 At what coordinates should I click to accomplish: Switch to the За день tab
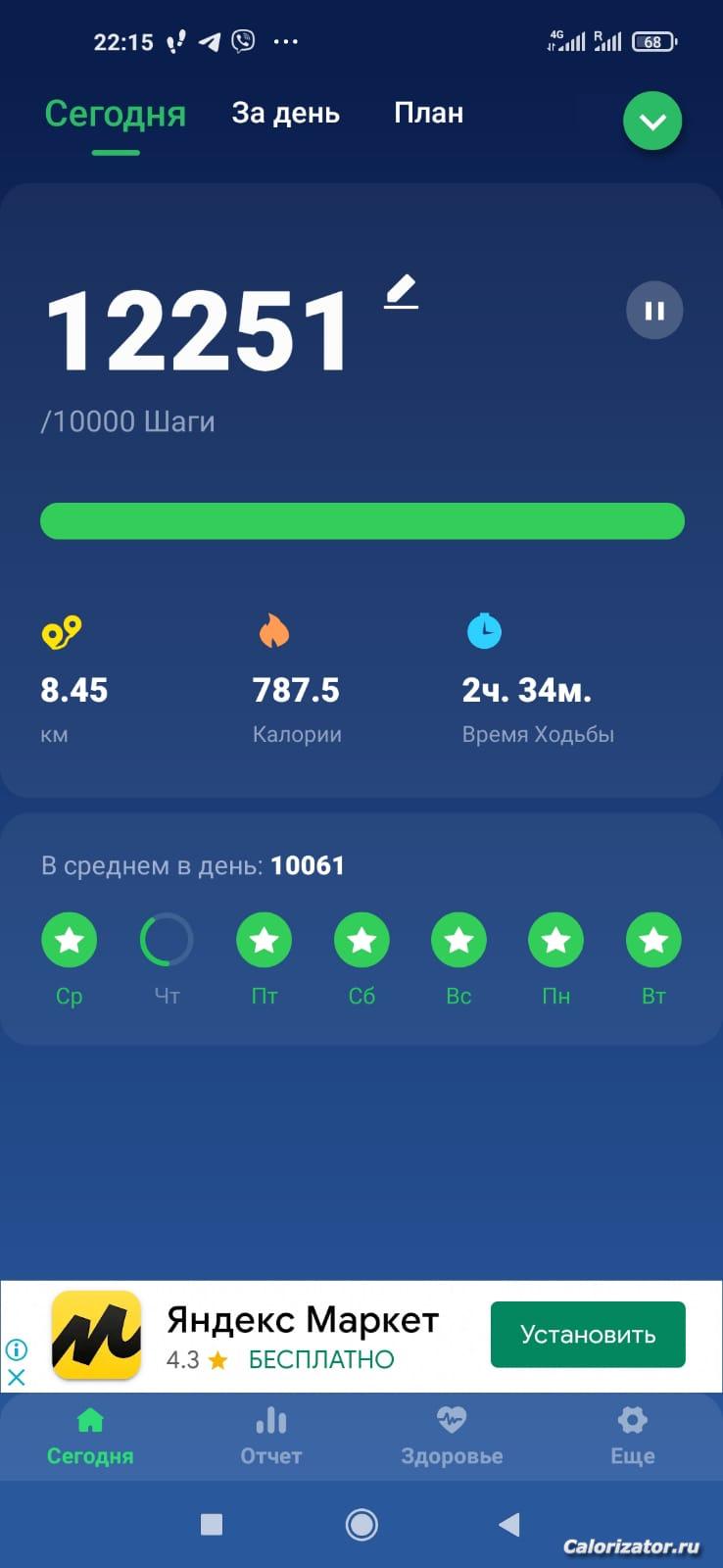(285, 114)
